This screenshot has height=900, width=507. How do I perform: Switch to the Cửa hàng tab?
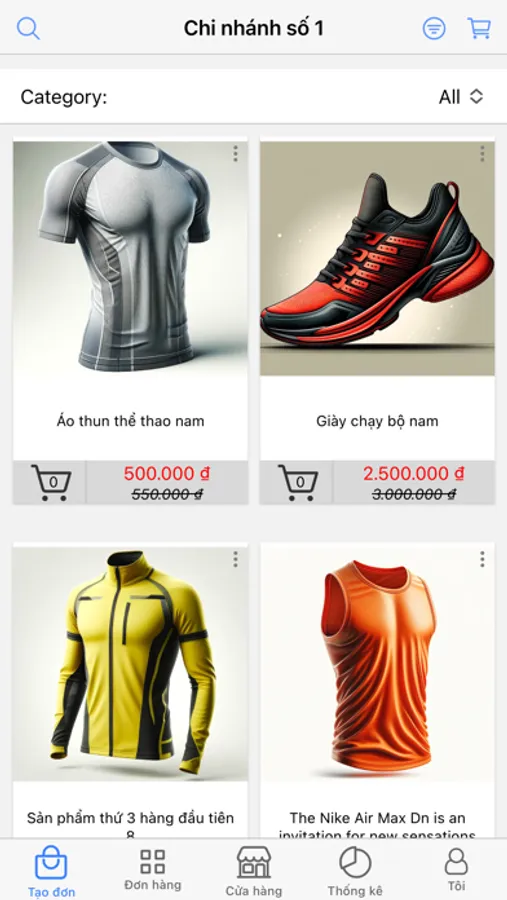coord(254,871)
